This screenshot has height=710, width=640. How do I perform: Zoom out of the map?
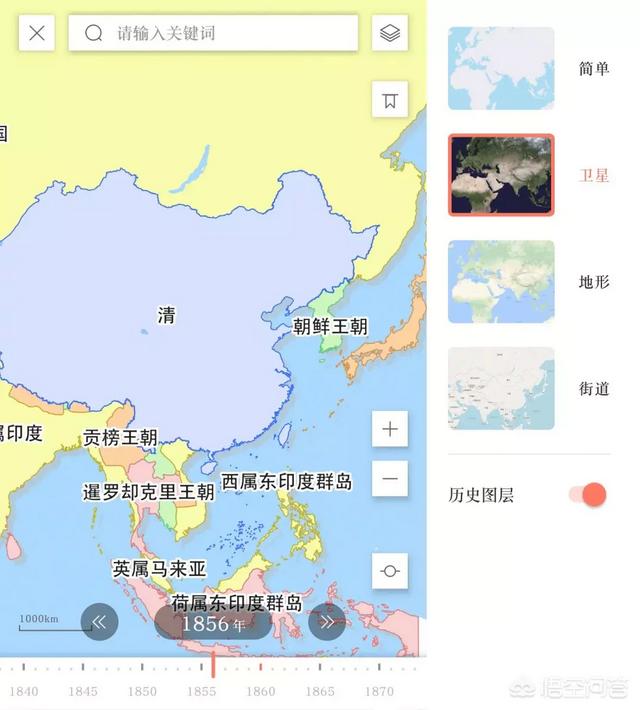[390, 479]
